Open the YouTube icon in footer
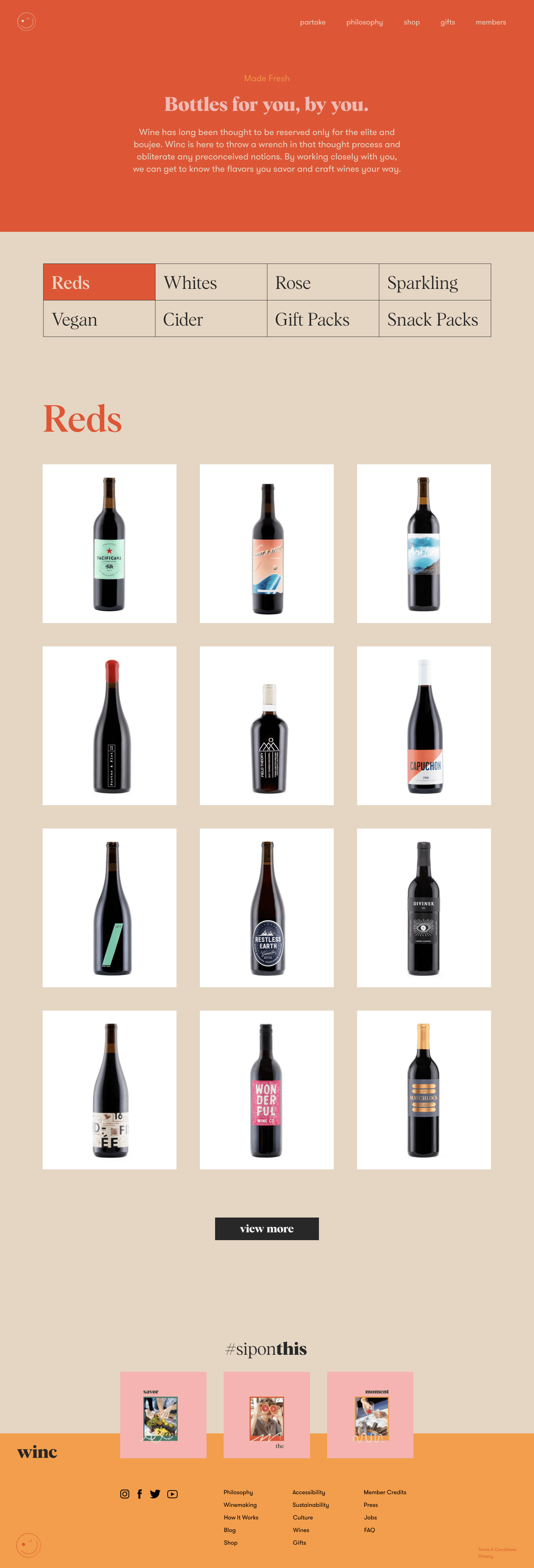This screenshot has height=1568, width=534. click(172, 1494)
